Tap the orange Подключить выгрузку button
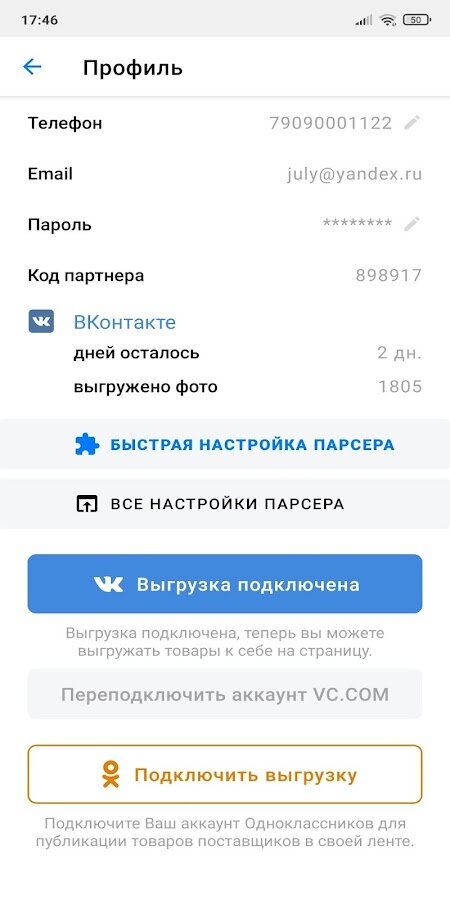Screen dimensions: 450x900 tap(225, 775)
